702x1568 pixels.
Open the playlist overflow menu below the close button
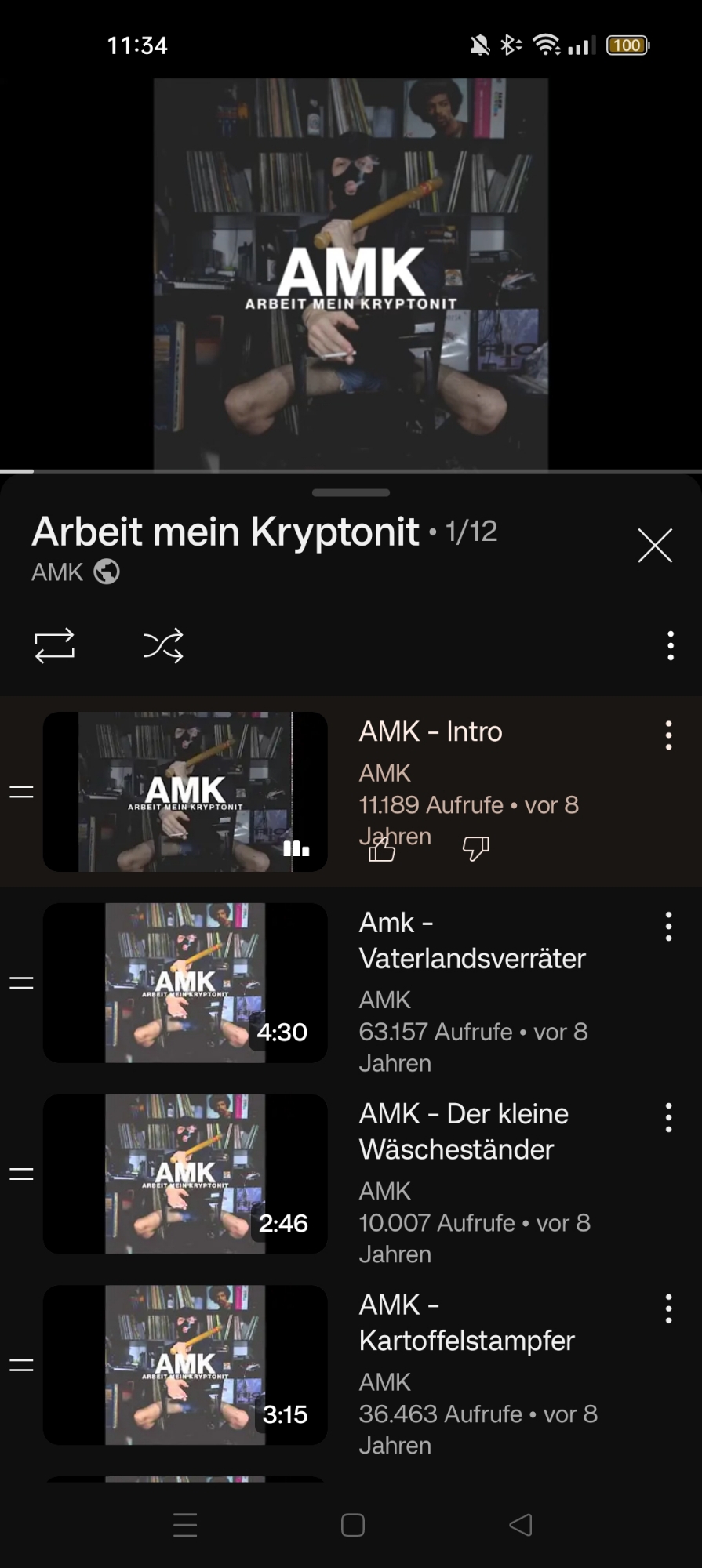point(670,646)
